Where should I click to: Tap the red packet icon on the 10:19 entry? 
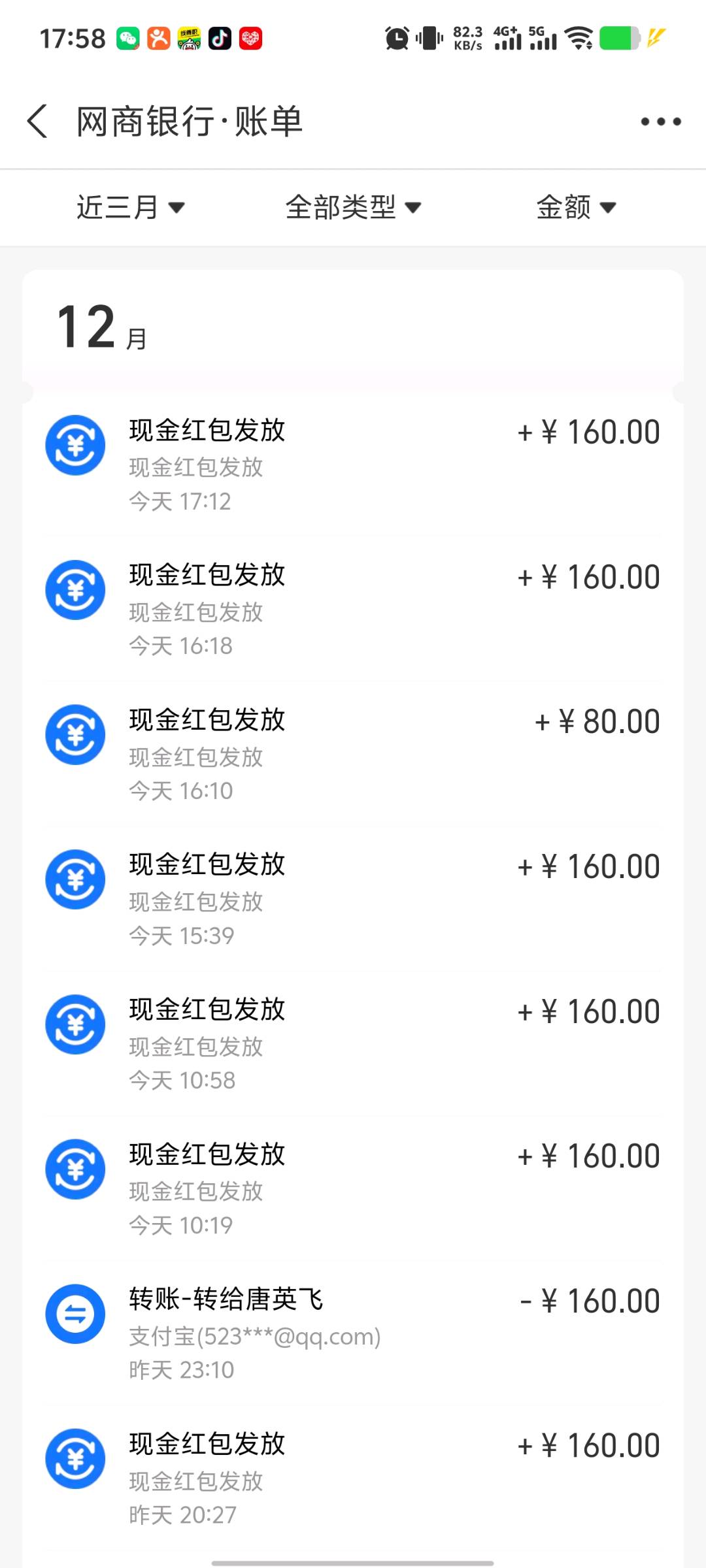click(74, 1169)
